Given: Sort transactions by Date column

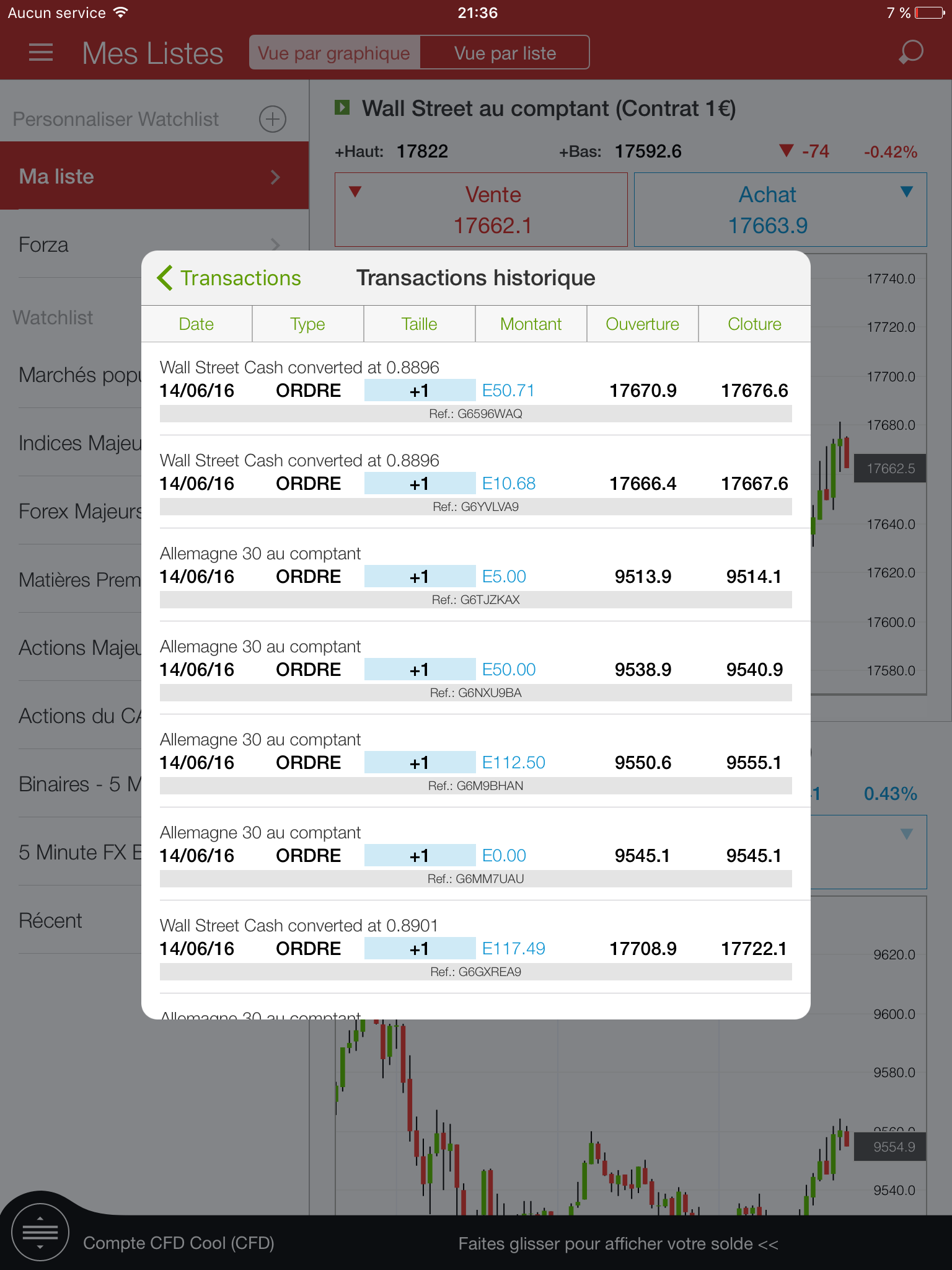Looking at the screenshot, I should point(196,324).
